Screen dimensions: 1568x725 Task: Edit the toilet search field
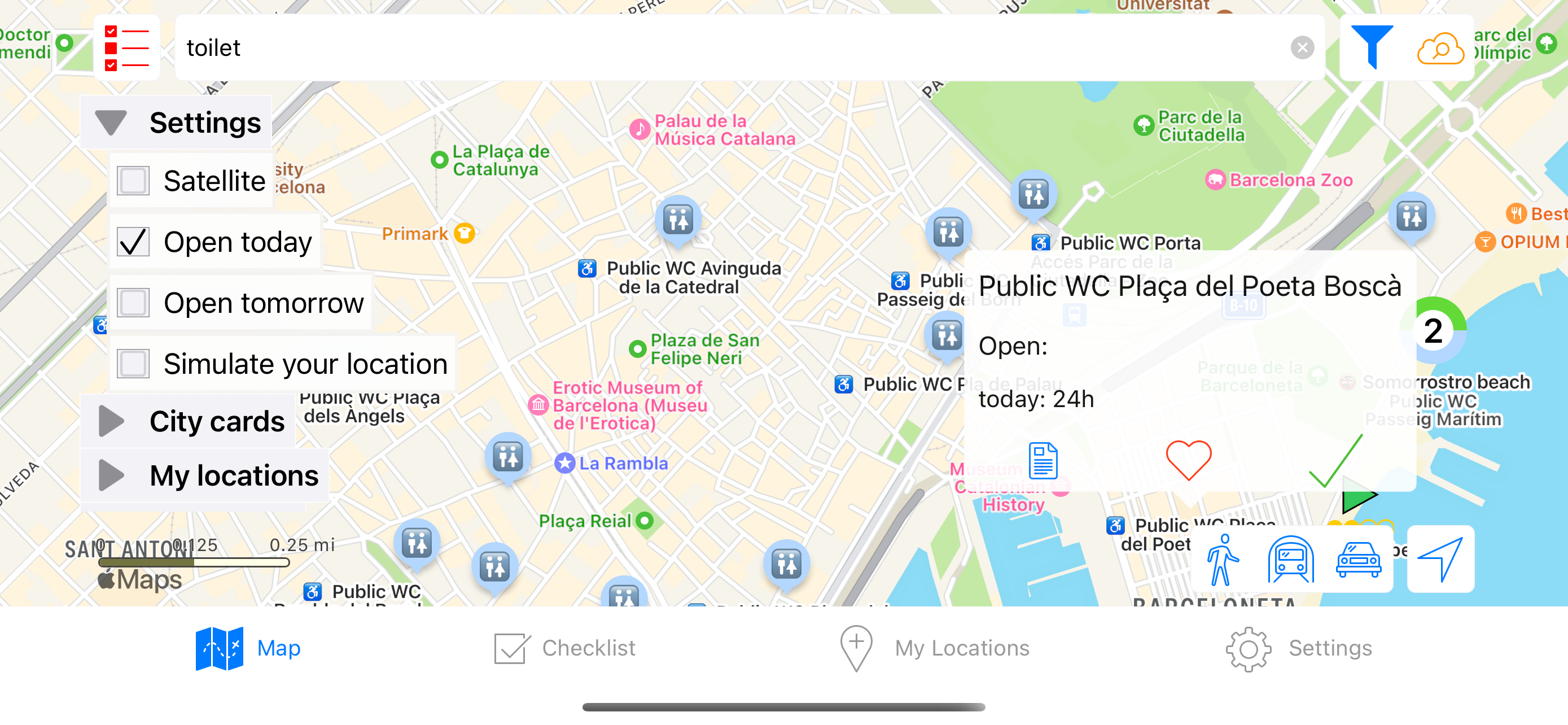coord(730,47)
